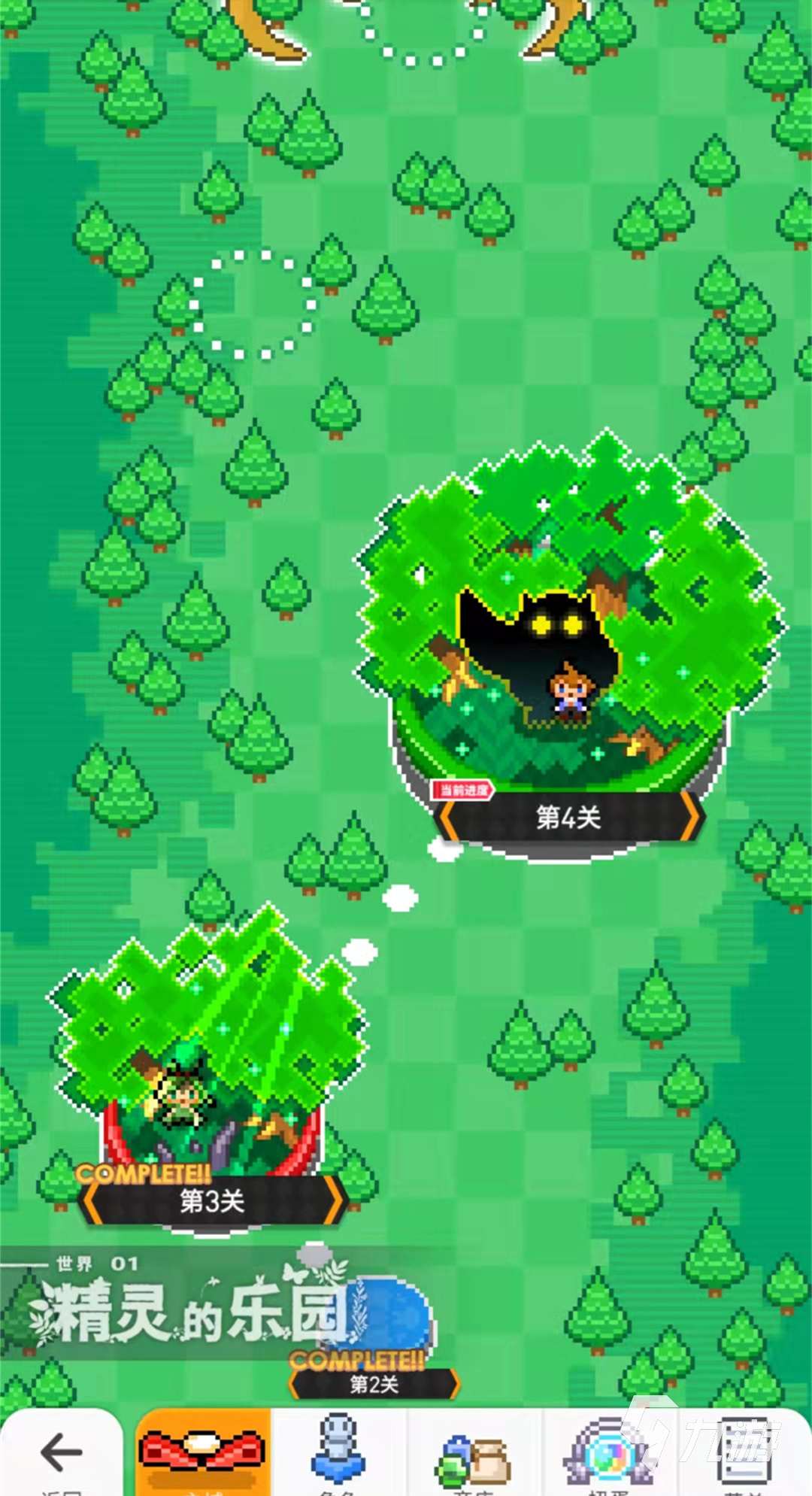Open the menu tab with list icon
The height and width of the screenshot is (1496, 812).
pyautogui.click(x=744, y=1453)
